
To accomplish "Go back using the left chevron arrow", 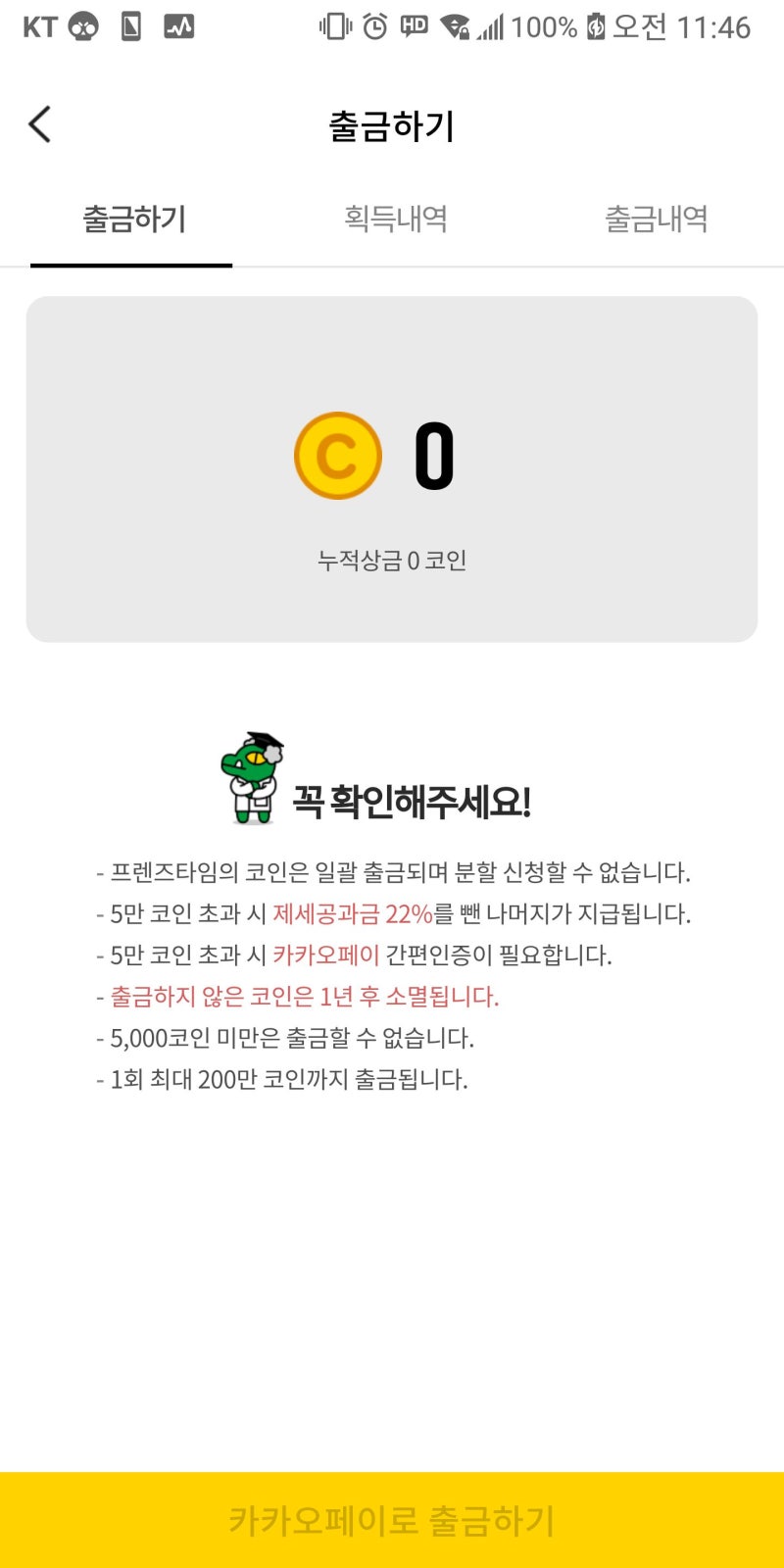I will 38,124.
